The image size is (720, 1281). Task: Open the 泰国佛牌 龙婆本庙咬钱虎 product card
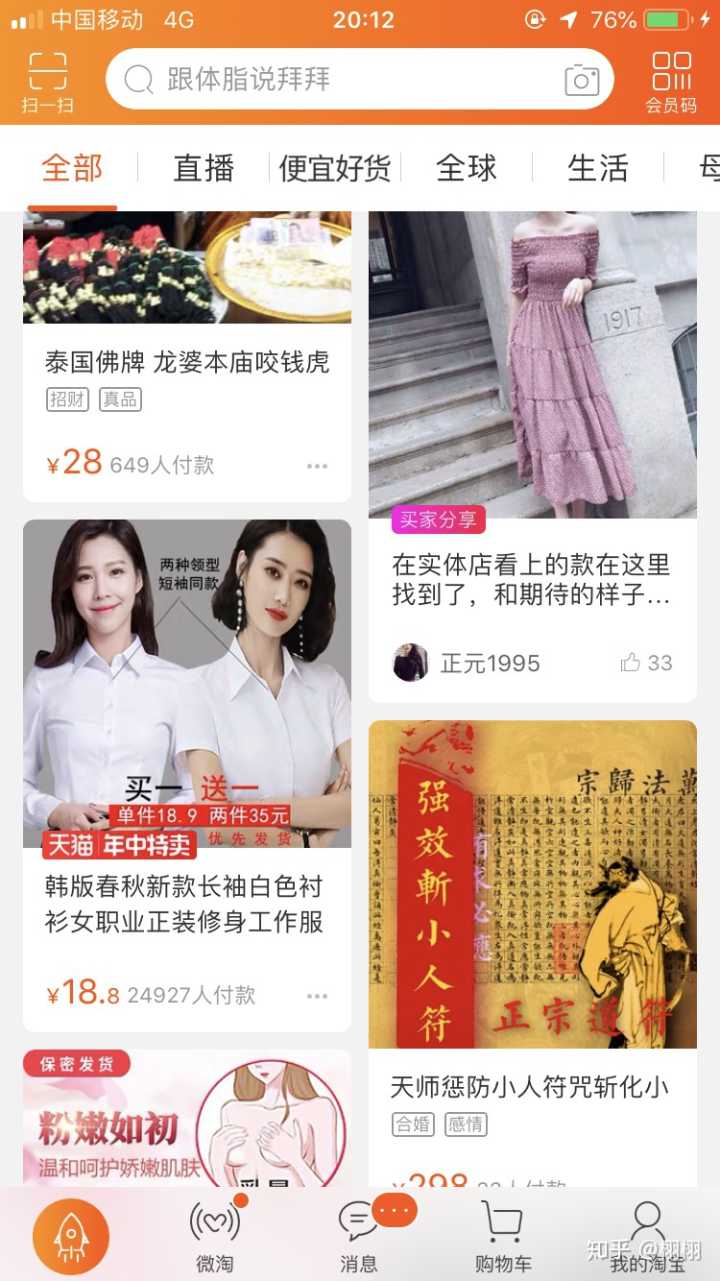point(187,362)
